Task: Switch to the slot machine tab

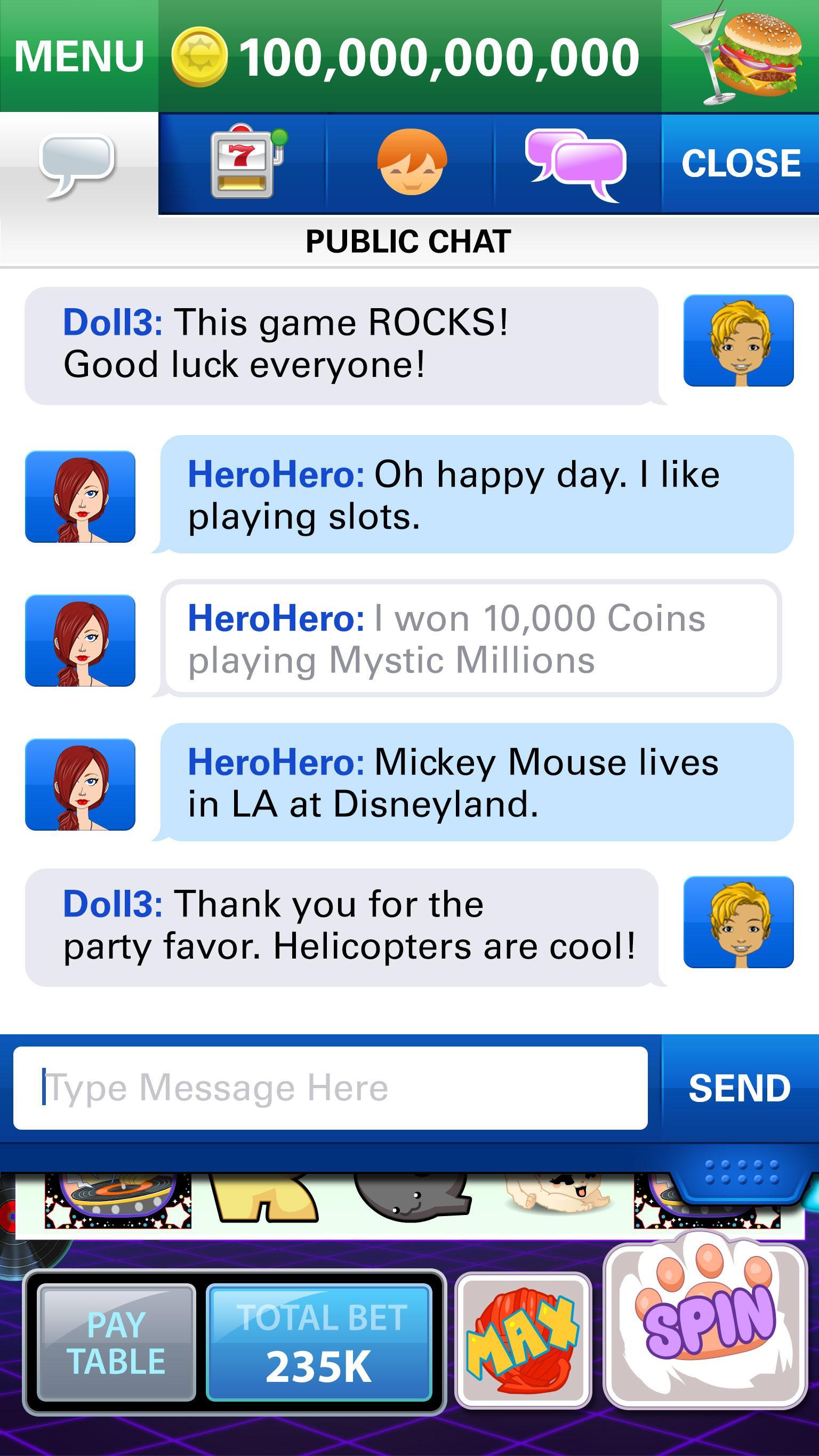Action: 242,163
